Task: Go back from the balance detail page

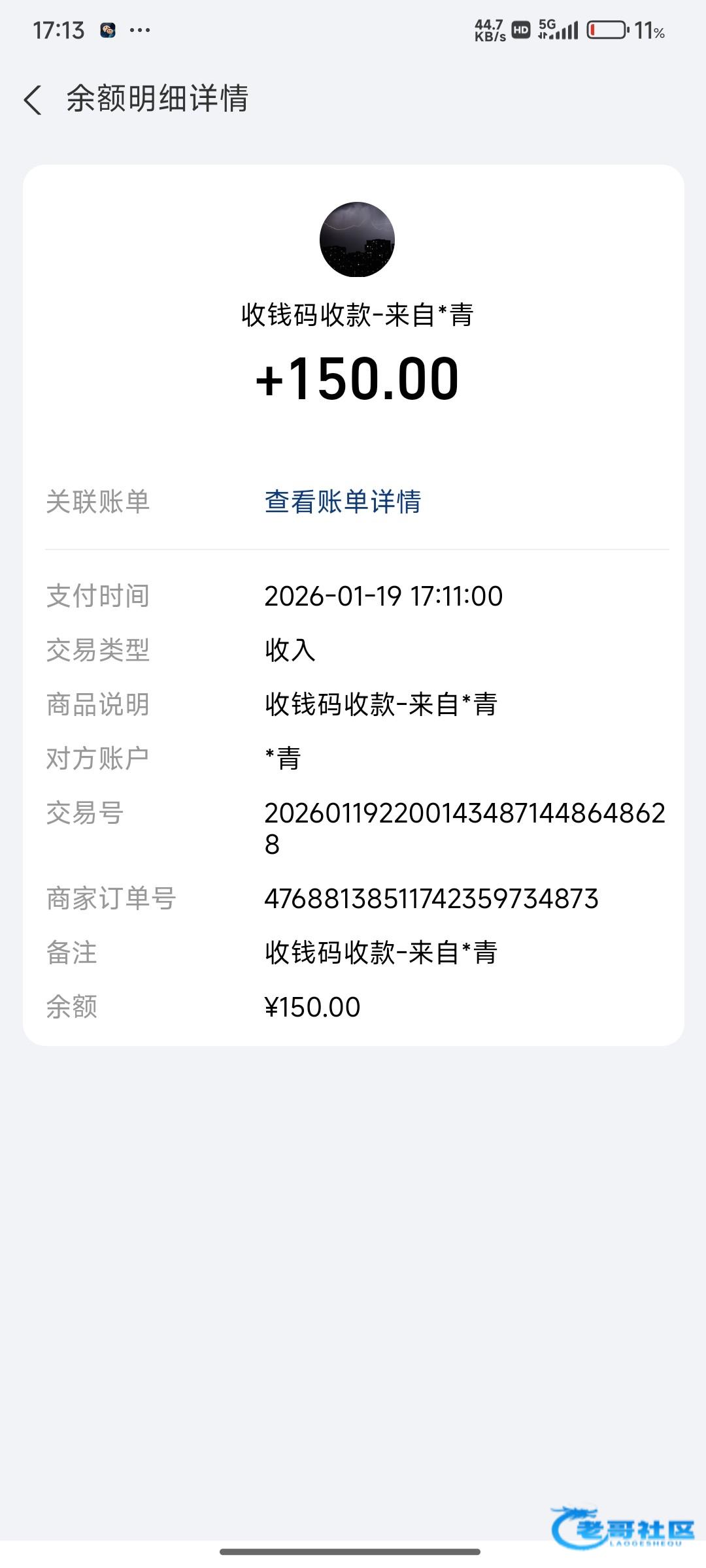Action: 33,100
